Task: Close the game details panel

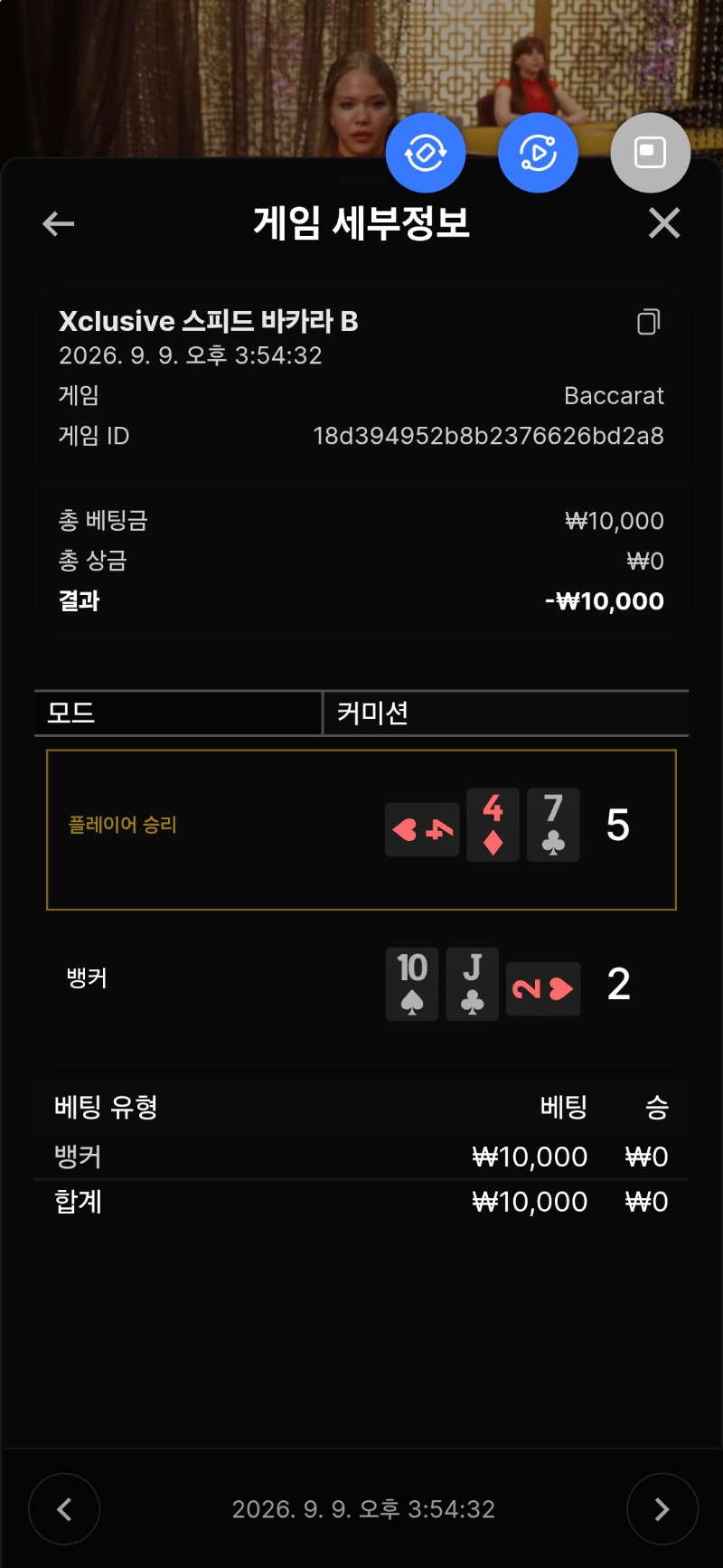Action: pos(664,222)
